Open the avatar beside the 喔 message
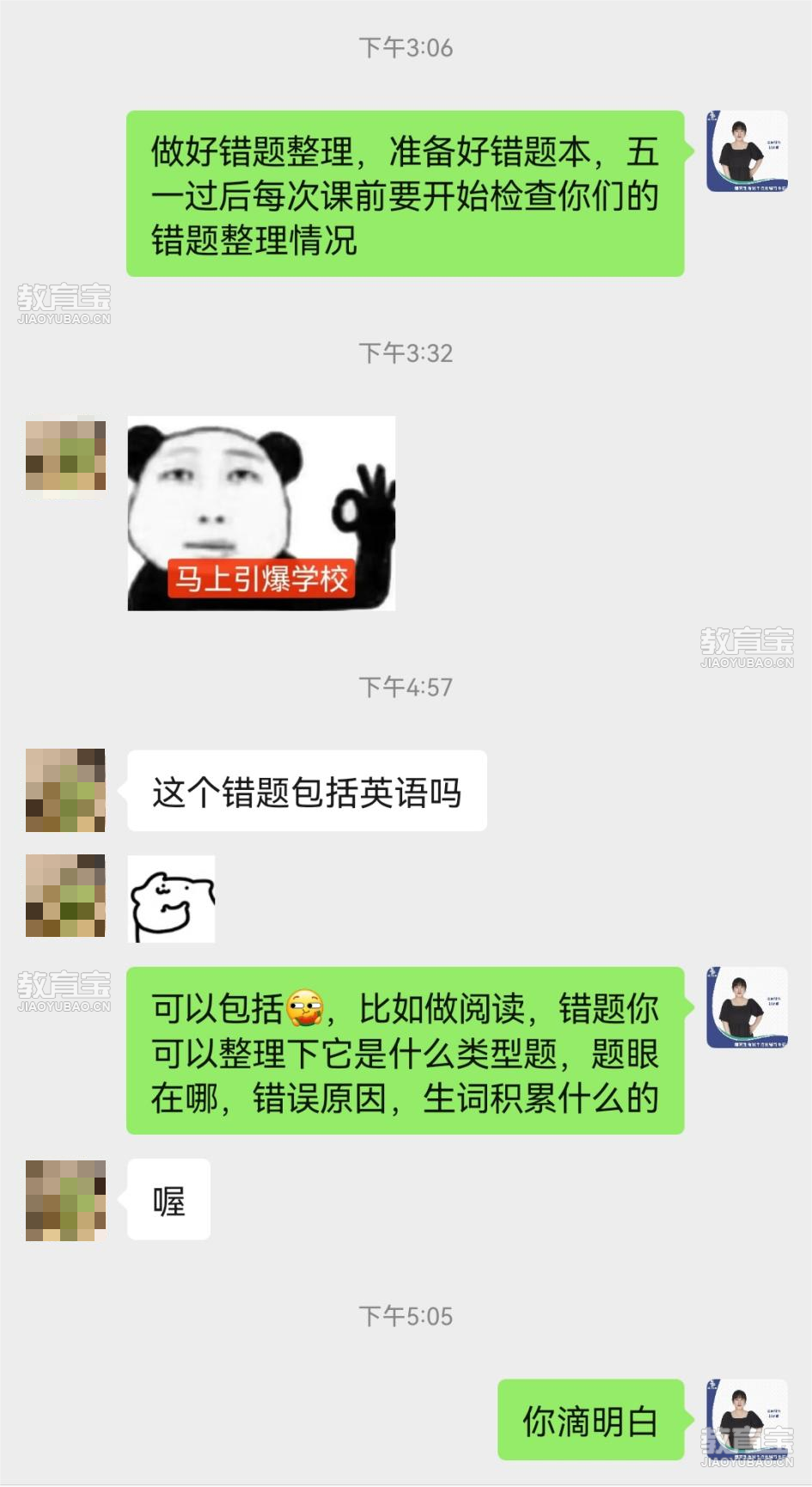Image resolution: width=812 pixels, height=1487 pixels. [65, 1200]
